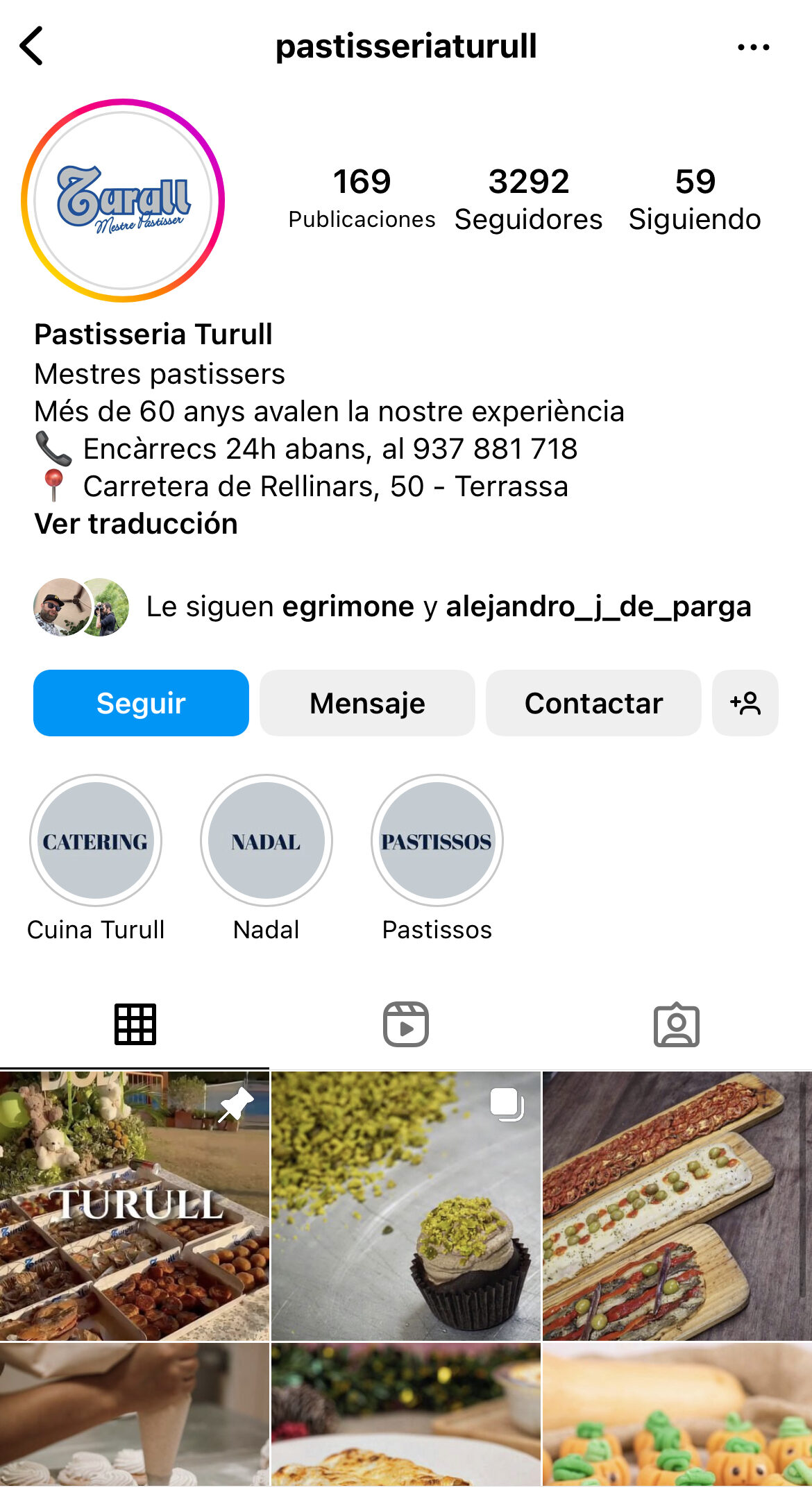This screenshot has height=1490, width=812.
Task: Go back using the top-left arrow
Action: 32,46
